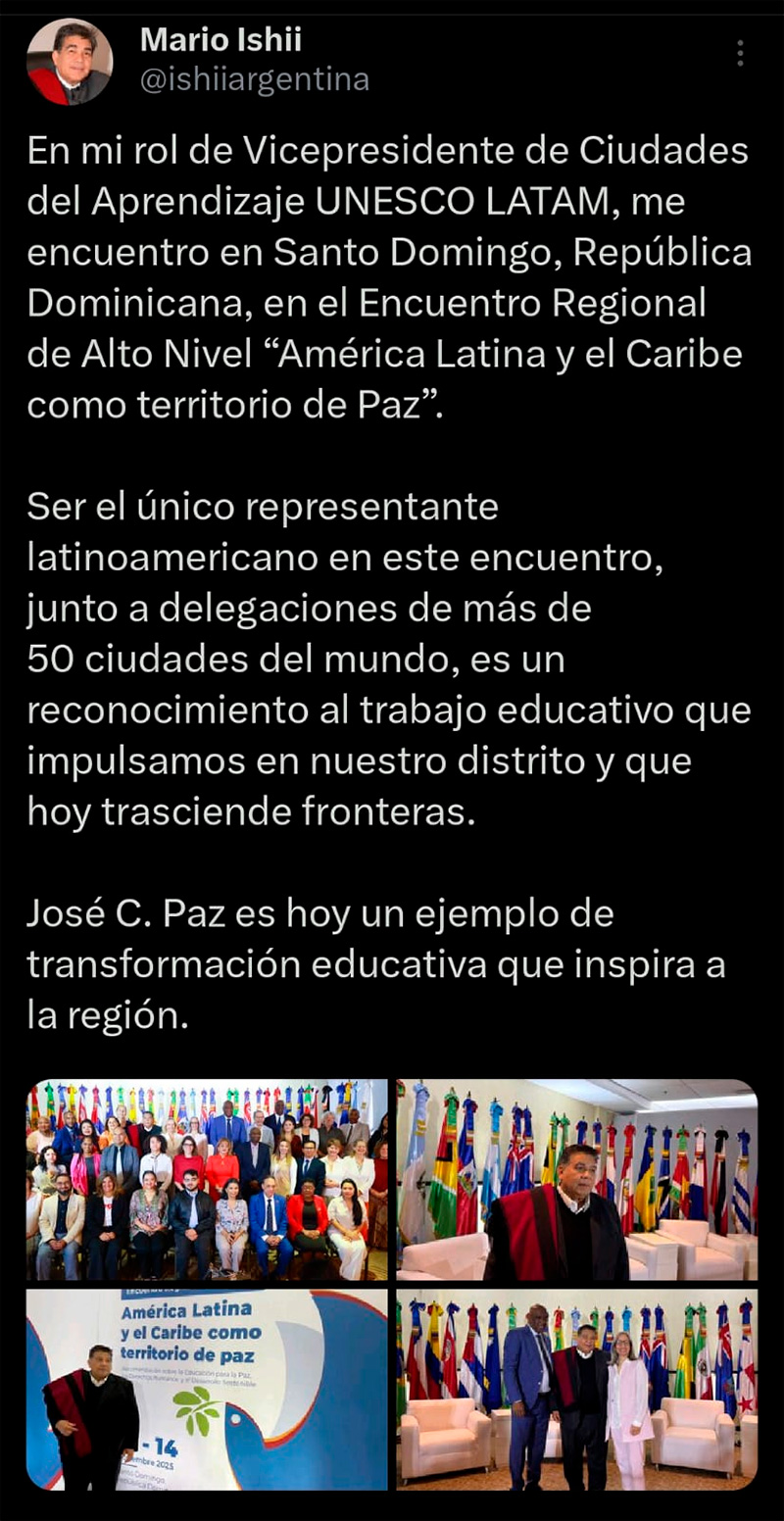The width and height of the screenshot is (784, 1521).
Task: View photo of man standing alone before flags
Action: point(576,1180)
